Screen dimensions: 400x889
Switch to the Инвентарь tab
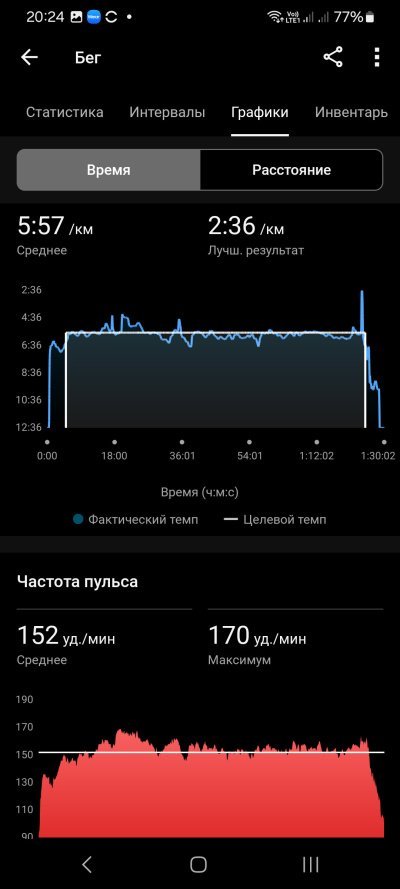click(x=351, y=112)
